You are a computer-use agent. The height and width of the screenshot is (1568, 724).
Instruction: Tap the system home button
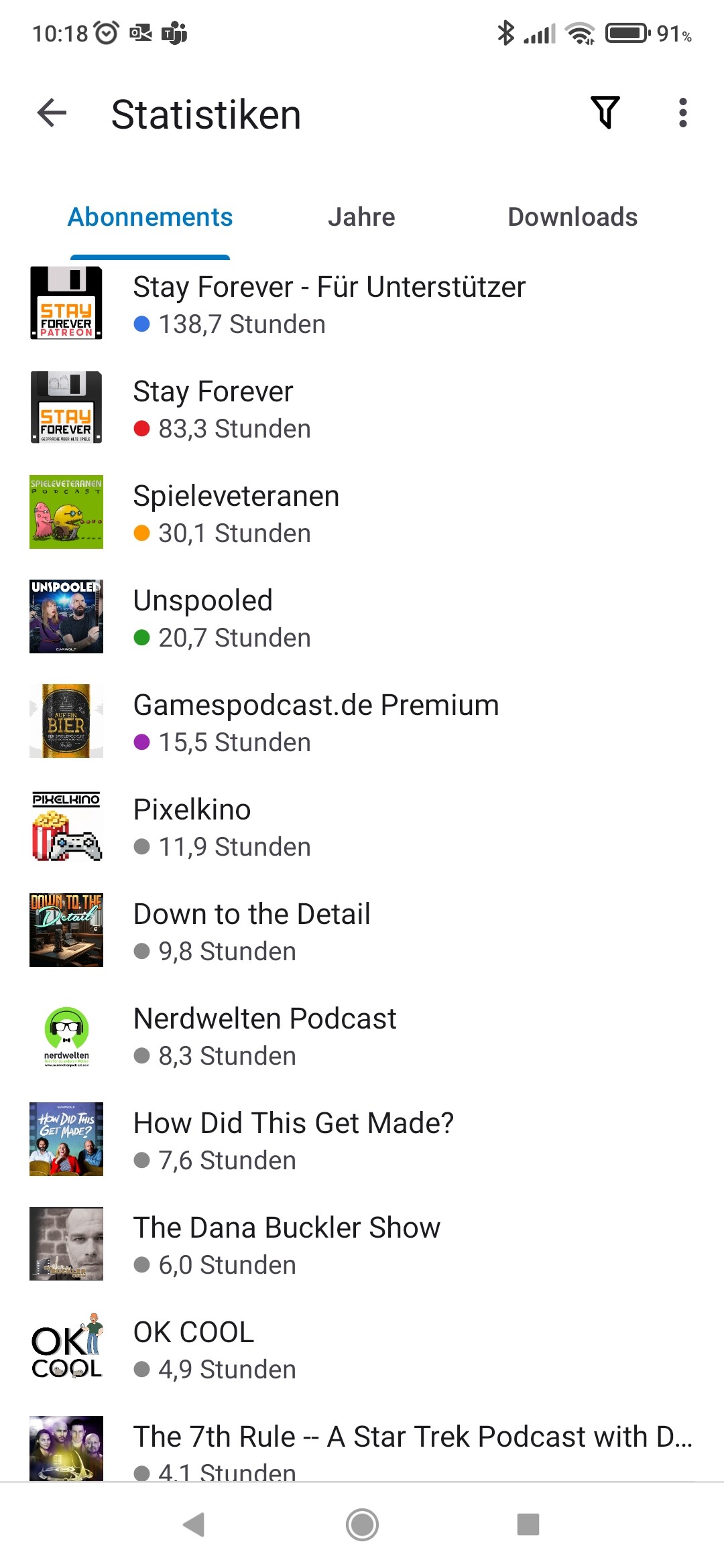(362, 1524)
